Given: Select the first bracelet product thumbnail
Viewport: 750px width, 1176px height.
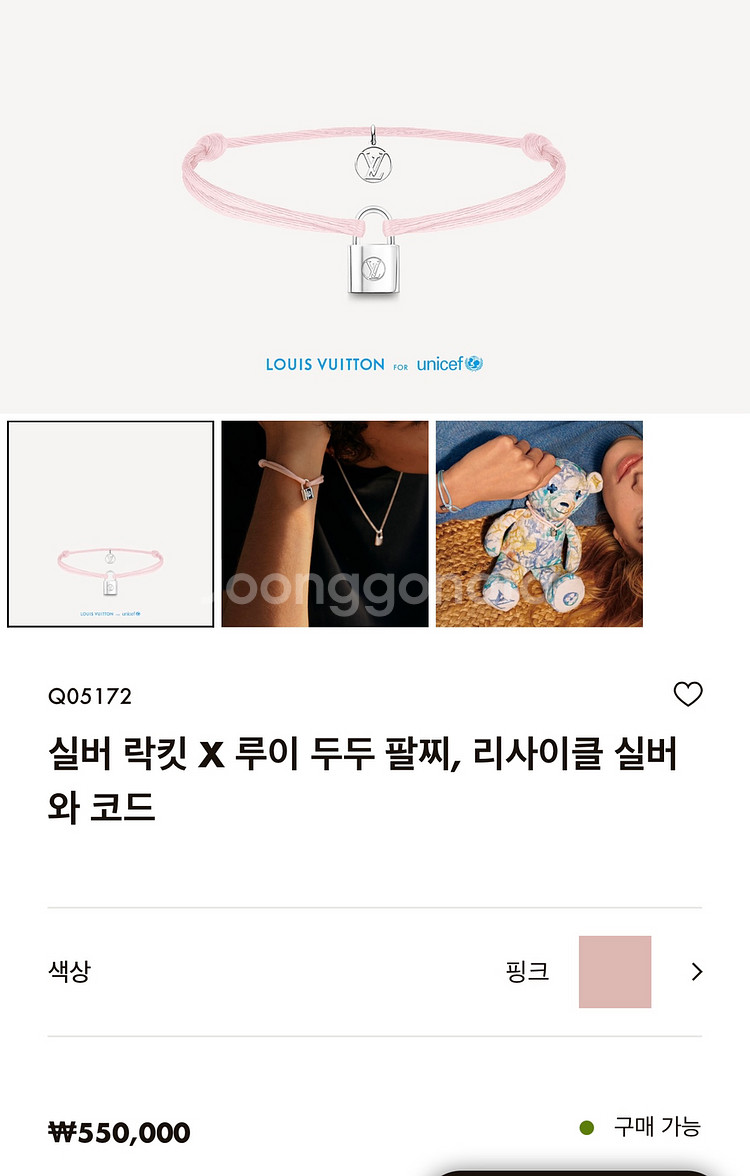Looking at the screenshot, I should click(111, 524).
